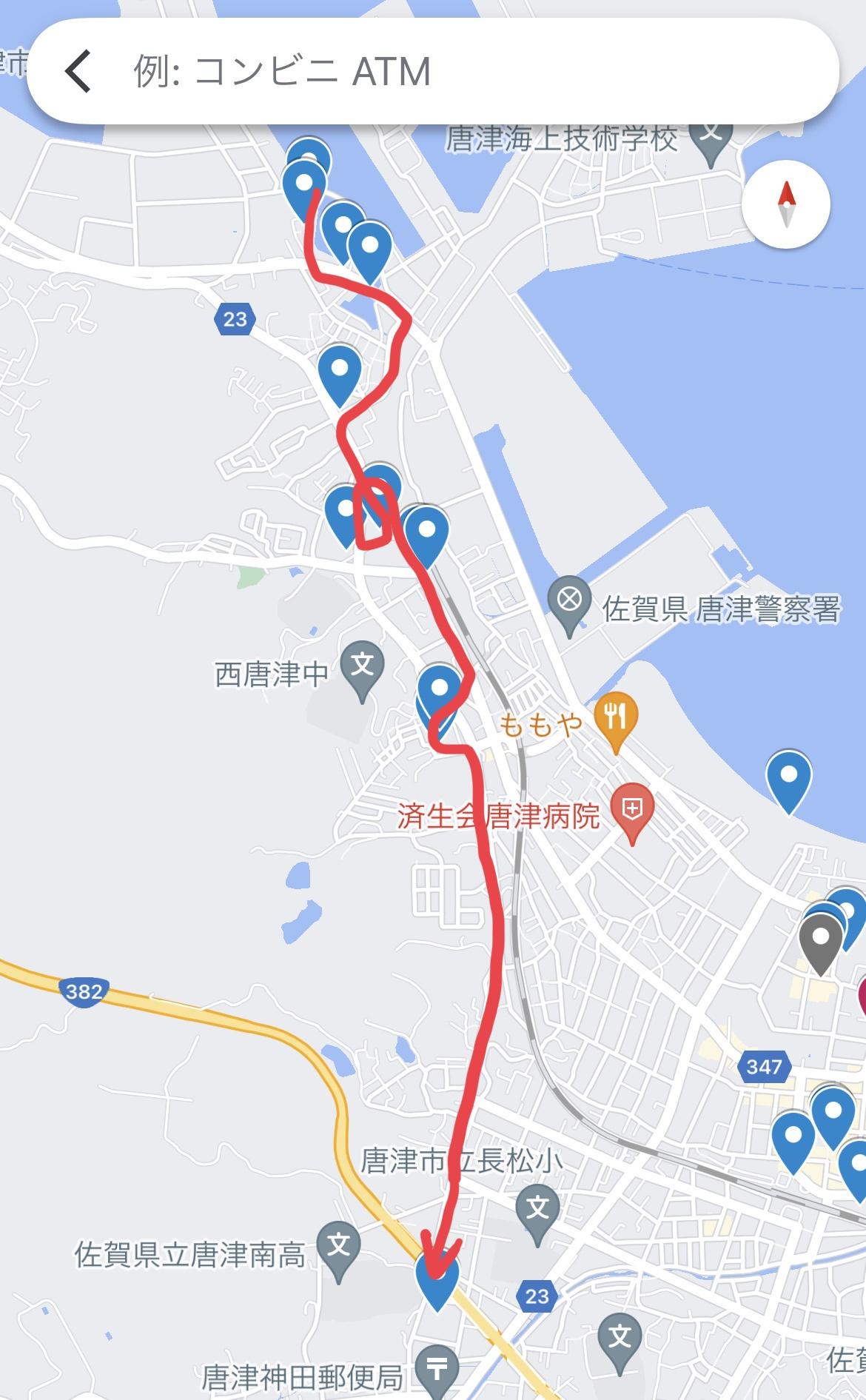View the 唐津神田郵便局 post office marker

click(x=437, y=1372)
